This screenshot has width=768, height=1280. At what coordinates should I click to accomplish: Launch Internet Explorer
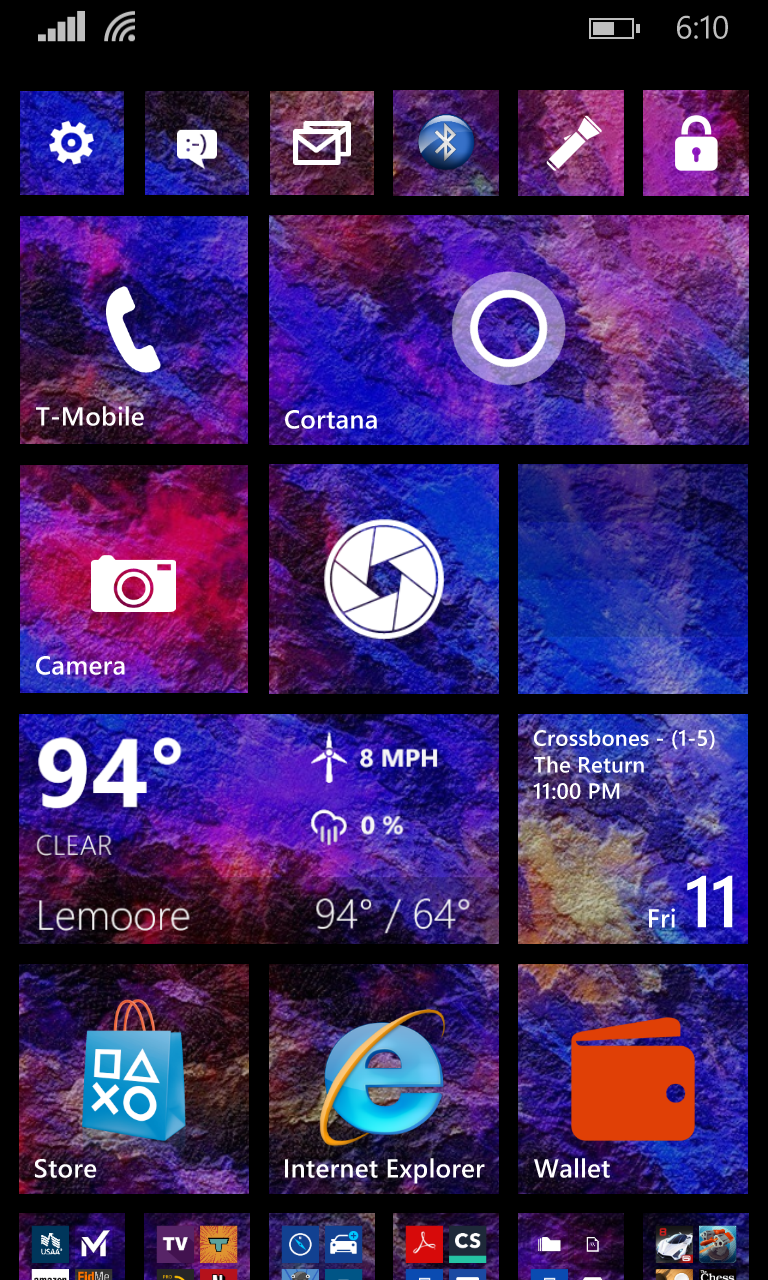coord(383,1078)
